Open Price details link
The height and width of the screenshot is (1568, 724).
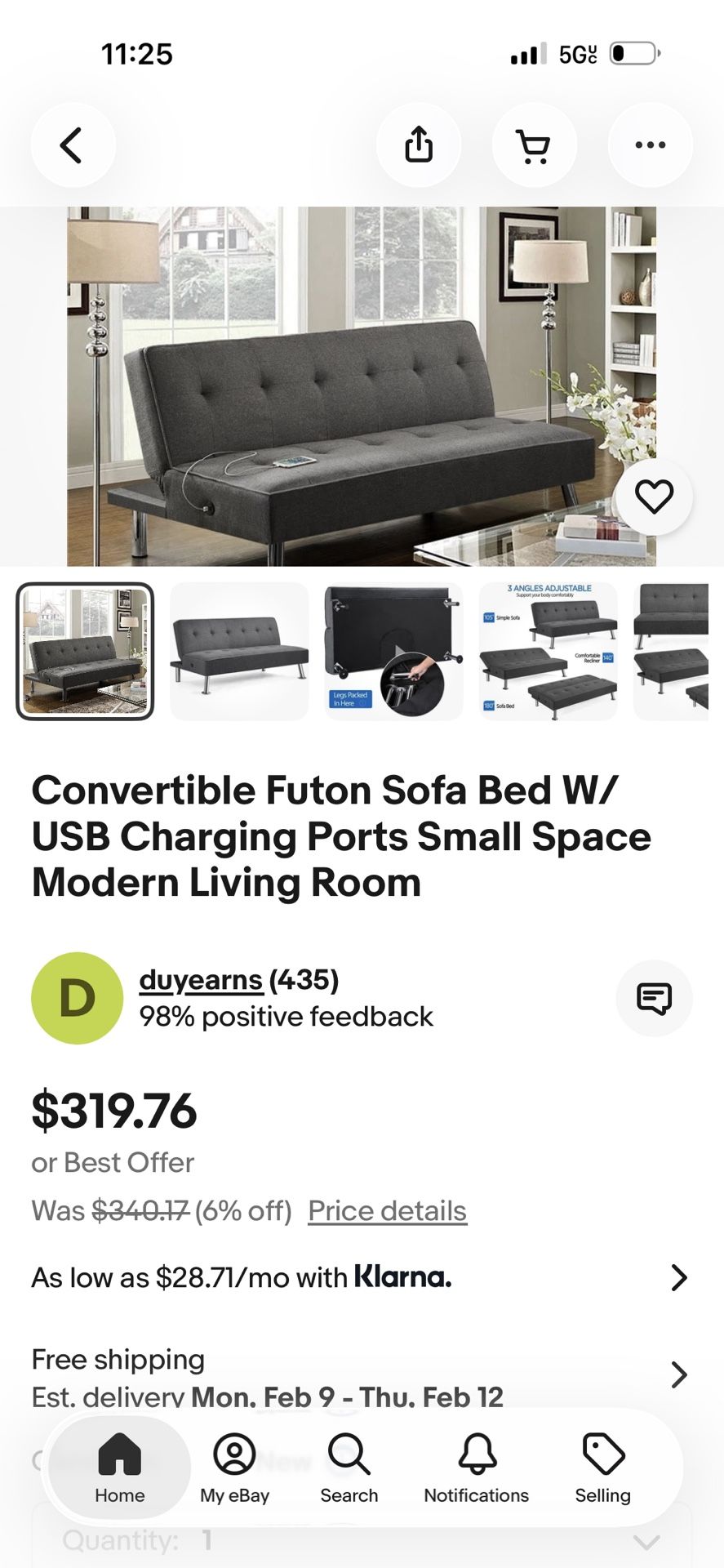(387, 1210)
